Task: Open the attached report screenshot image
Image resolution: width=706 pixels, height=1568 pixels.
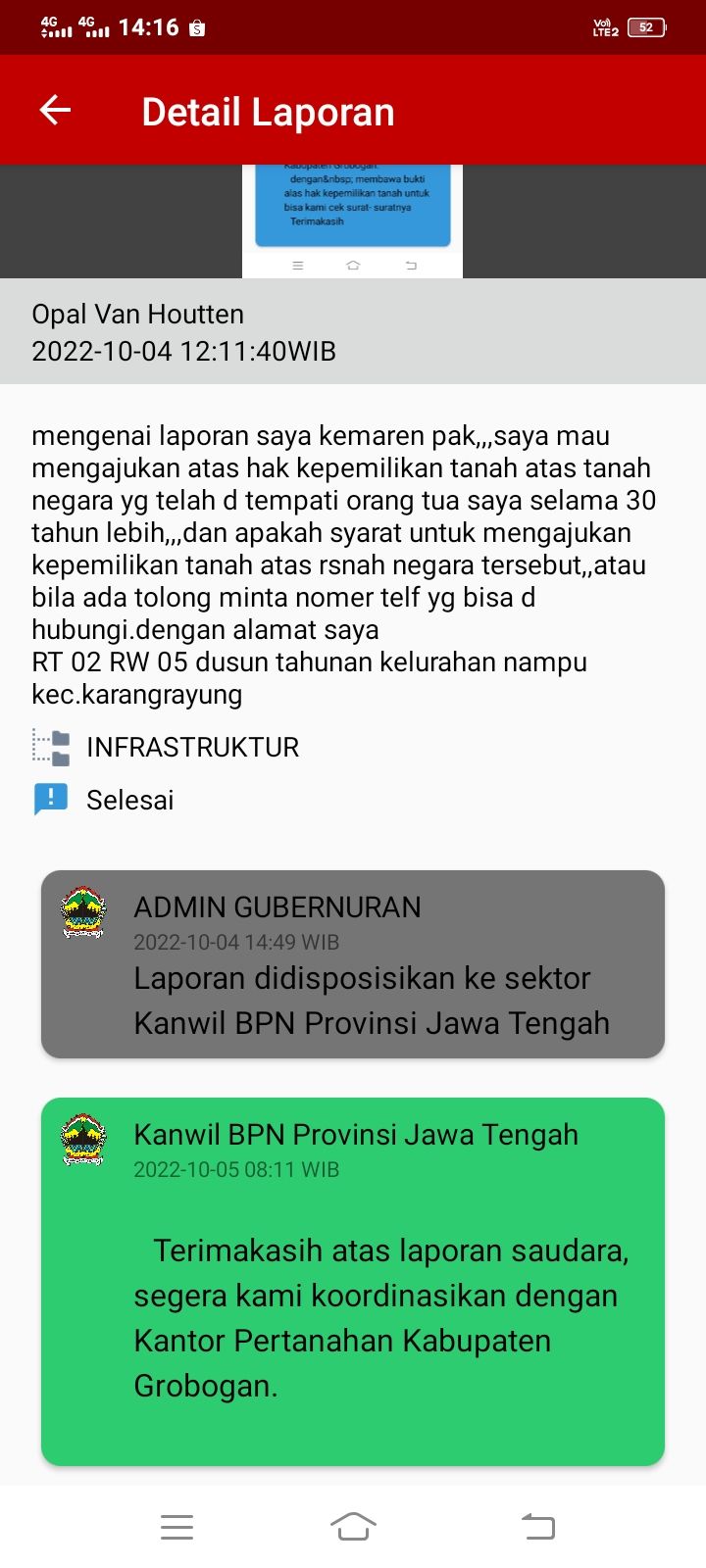Action: click(352, 220)
